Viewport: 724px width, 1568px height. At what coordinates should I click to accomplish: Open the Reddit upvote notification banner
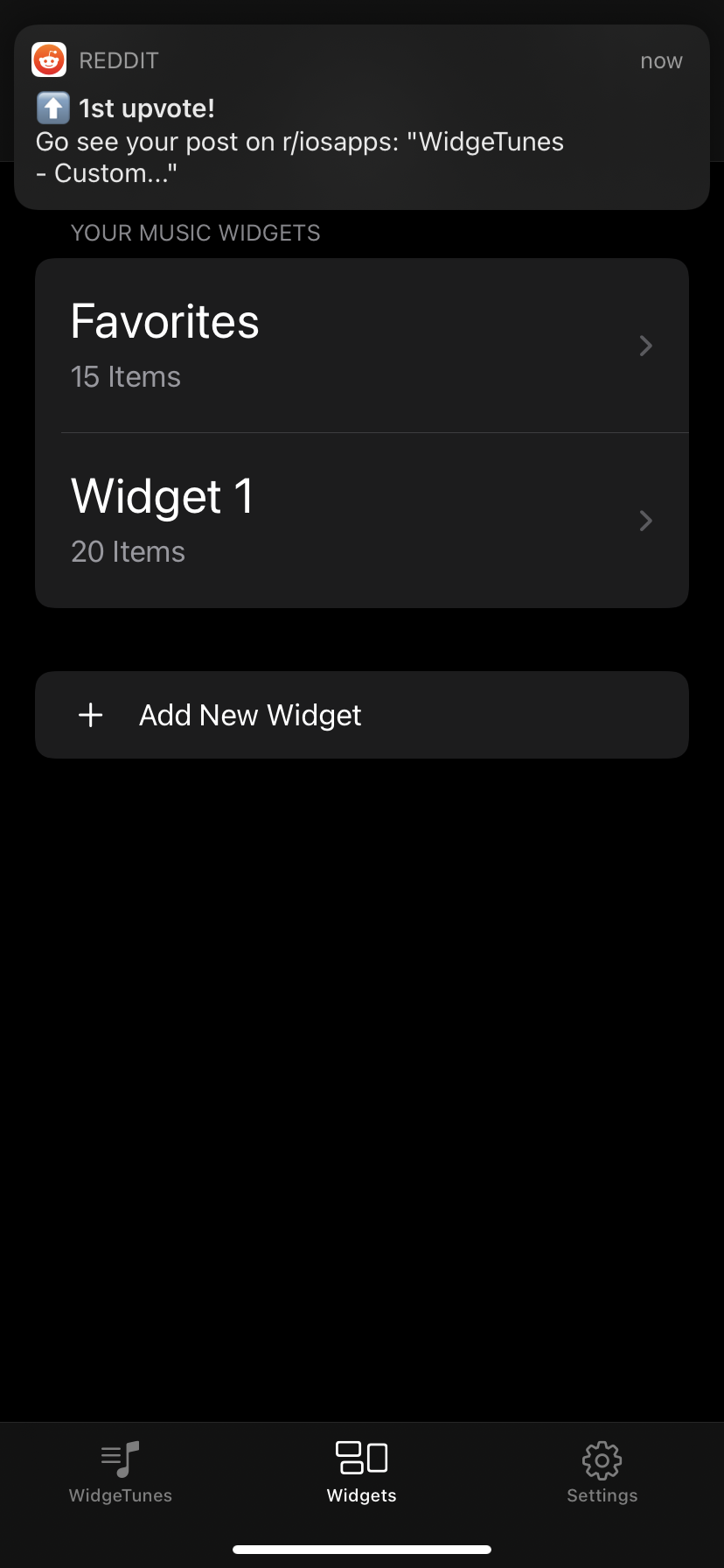coord(361,118)
